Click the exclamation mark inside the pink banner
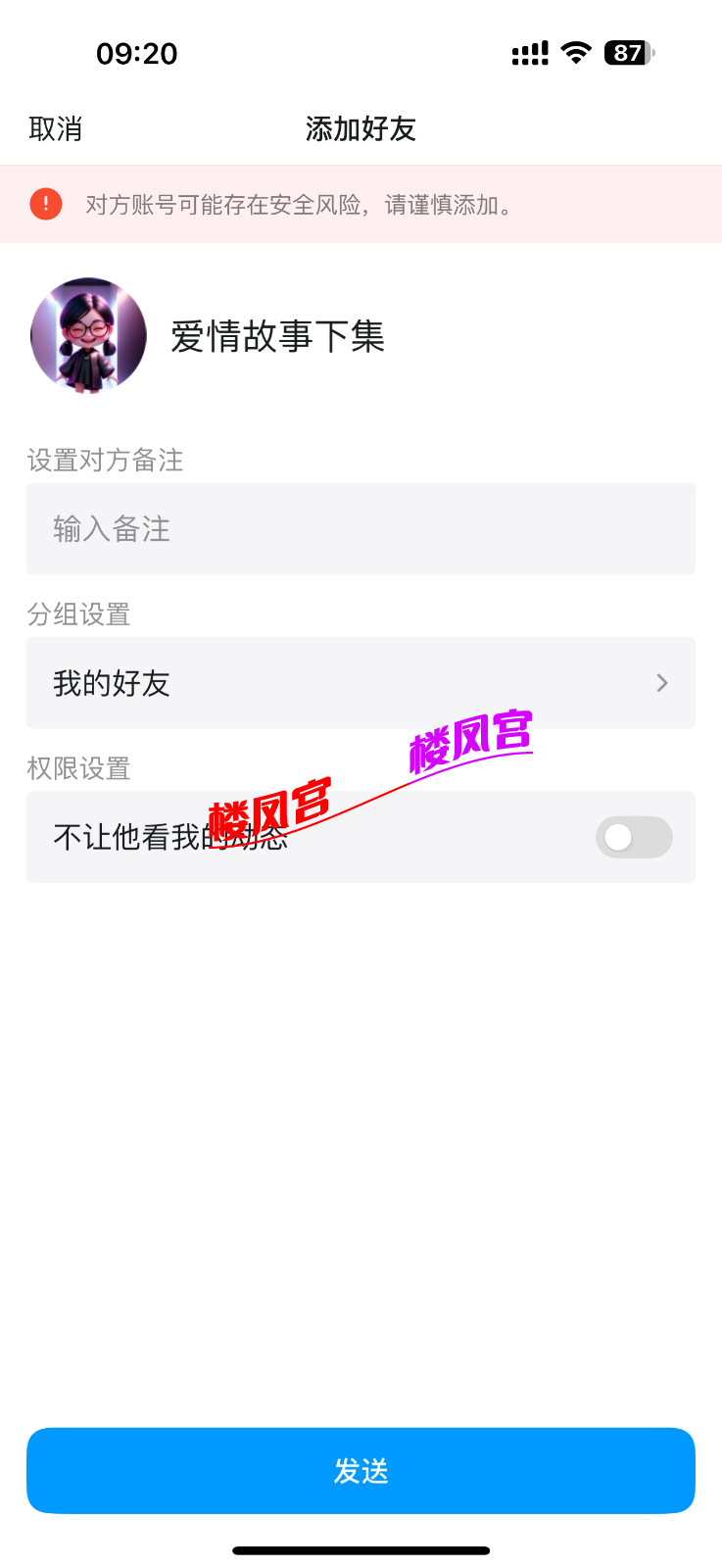Viewport: 722px width, 1568px height. pyautogui.click(x=45, y=203)
